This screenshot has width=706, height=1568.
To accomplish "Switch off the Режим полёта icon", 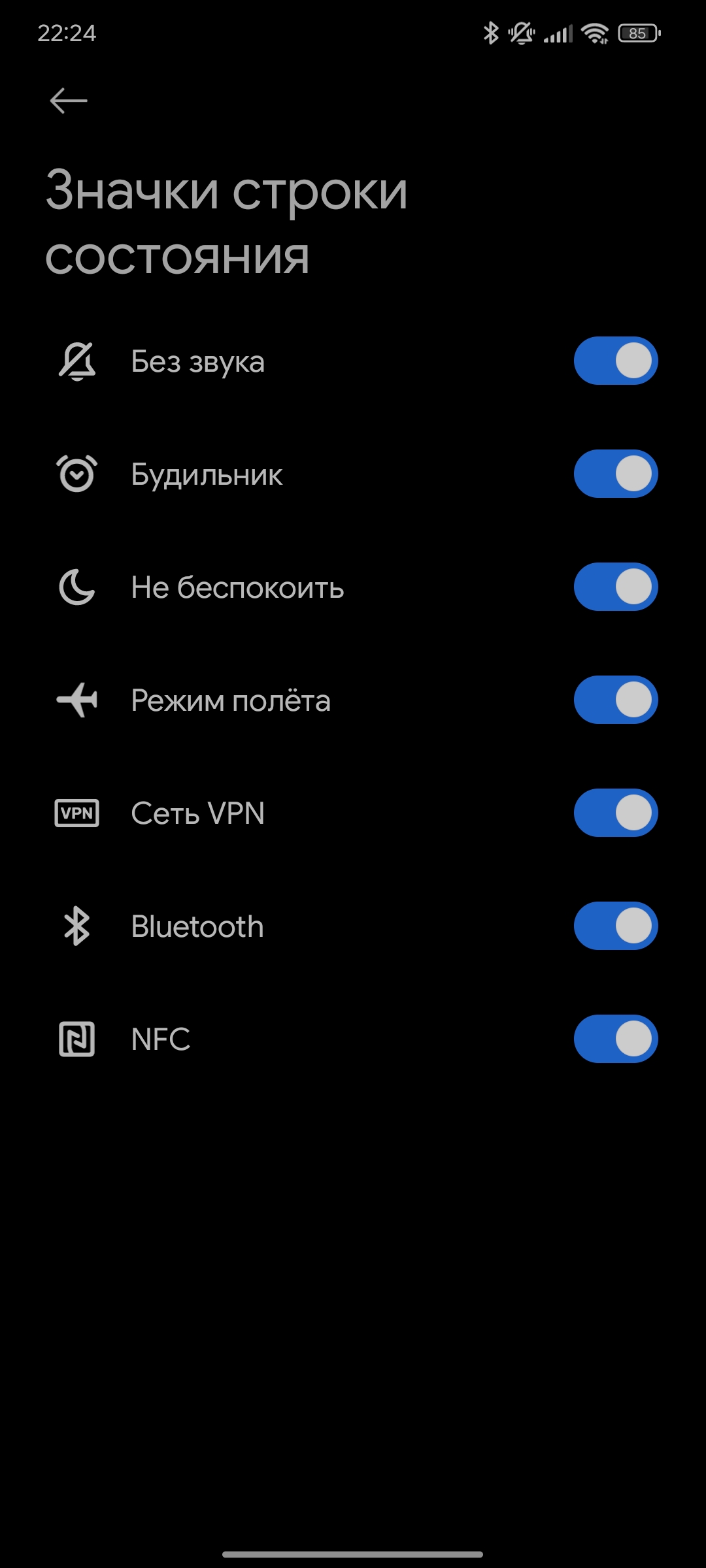I will [x=616, y=700].
